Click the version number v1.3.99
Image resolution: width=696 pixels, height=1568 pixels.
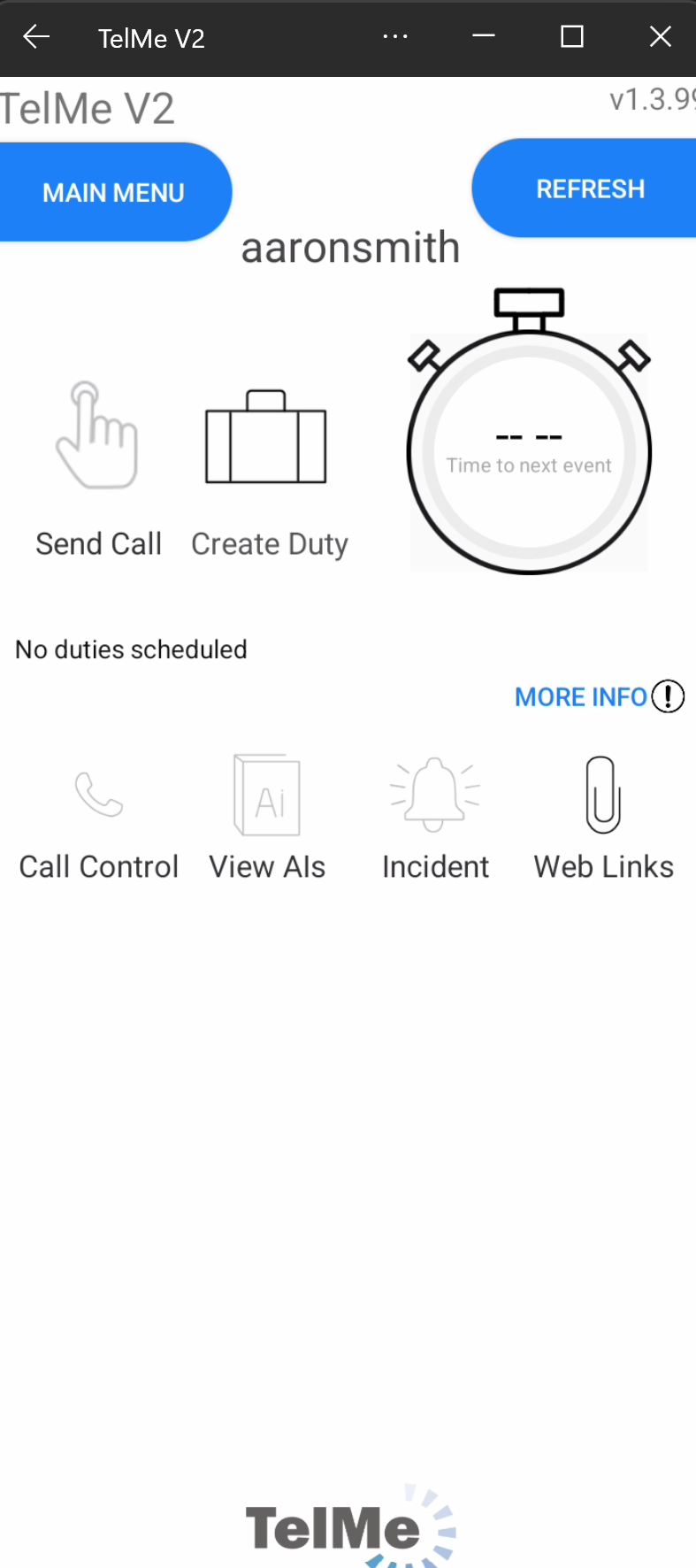pyautogui.click(x=654, y=99)
